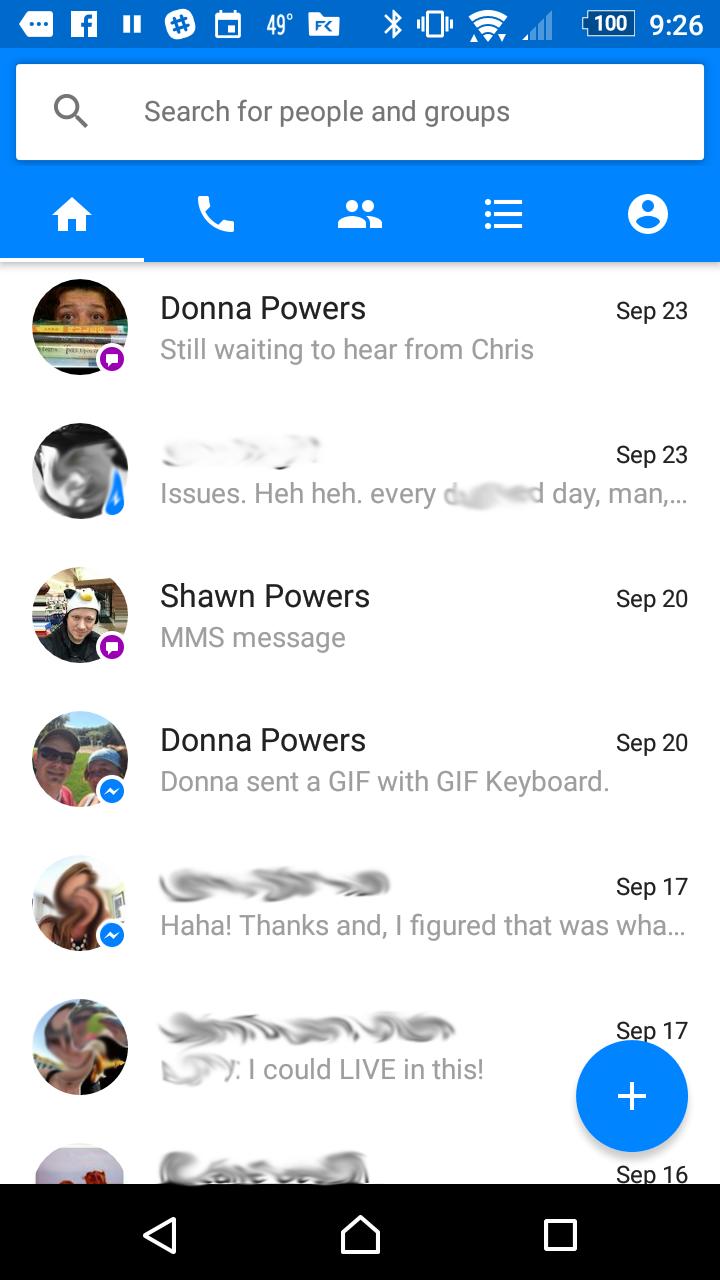This screenshot has width=720, height=1280.
Task: Switch to the Home tab
Action: click(x=72, y=214)
